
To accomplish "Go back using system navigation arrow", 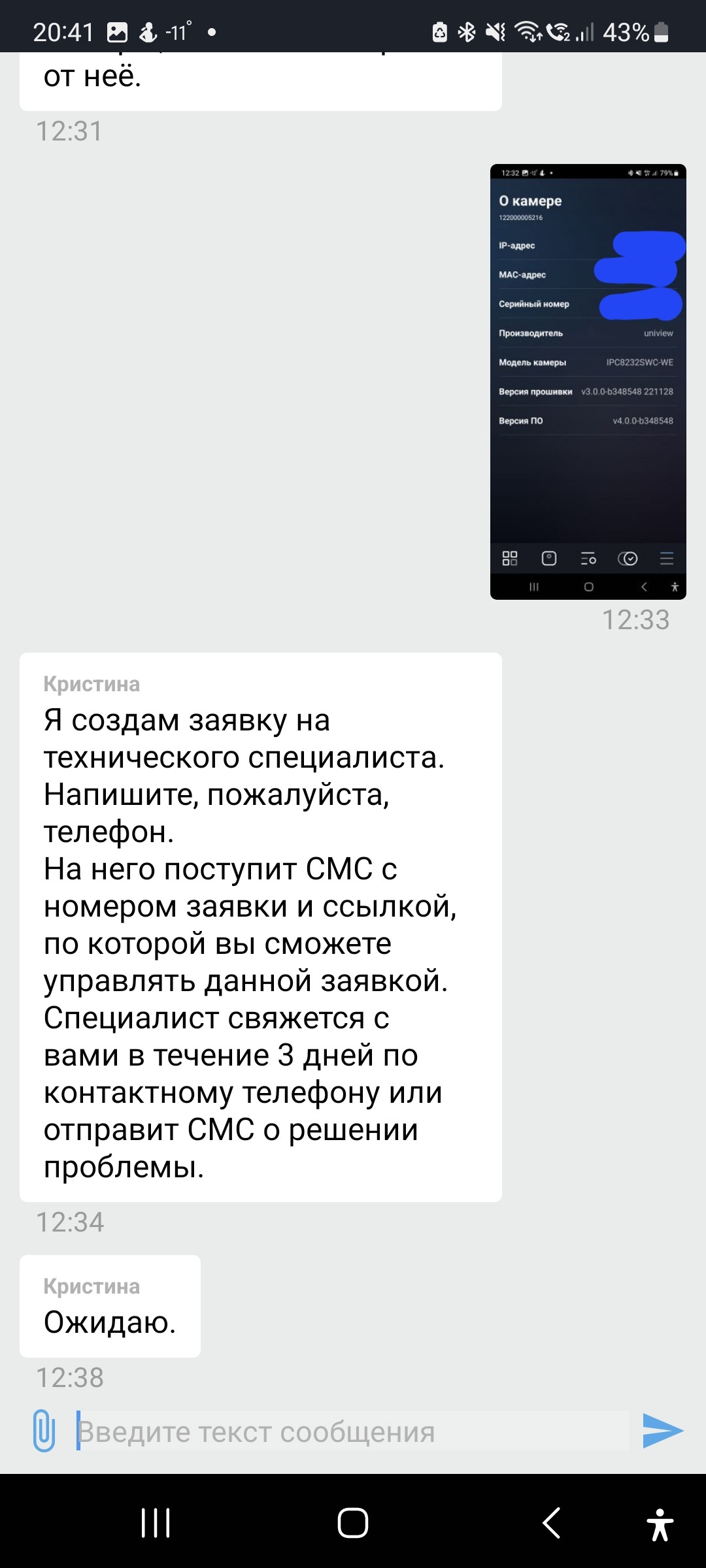I will [x=551, y=1524].
